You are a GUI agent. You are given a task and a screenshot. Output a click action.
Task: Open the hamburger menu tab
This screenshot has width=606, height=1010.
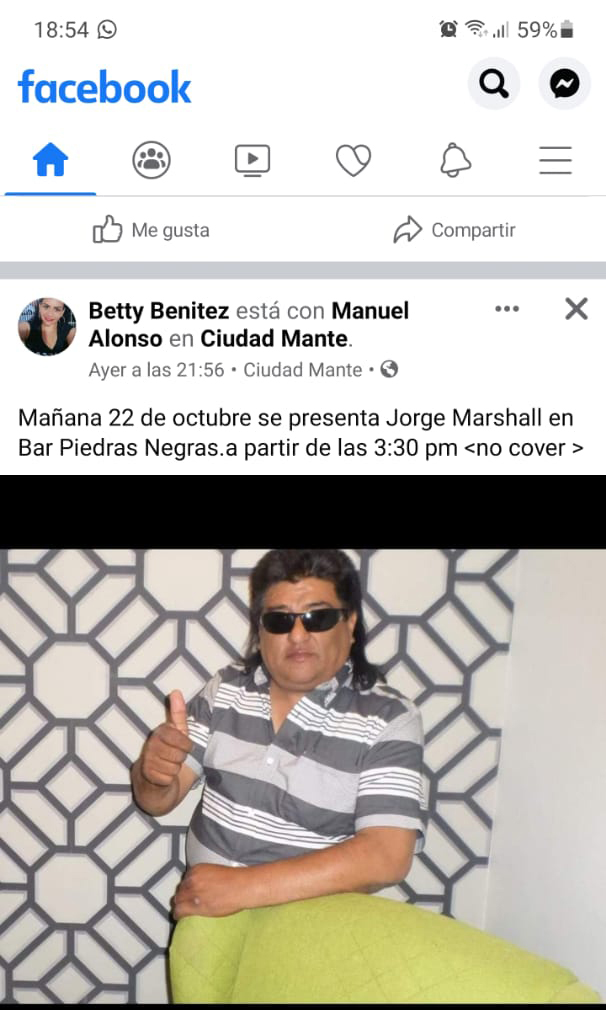coord(555,160)
